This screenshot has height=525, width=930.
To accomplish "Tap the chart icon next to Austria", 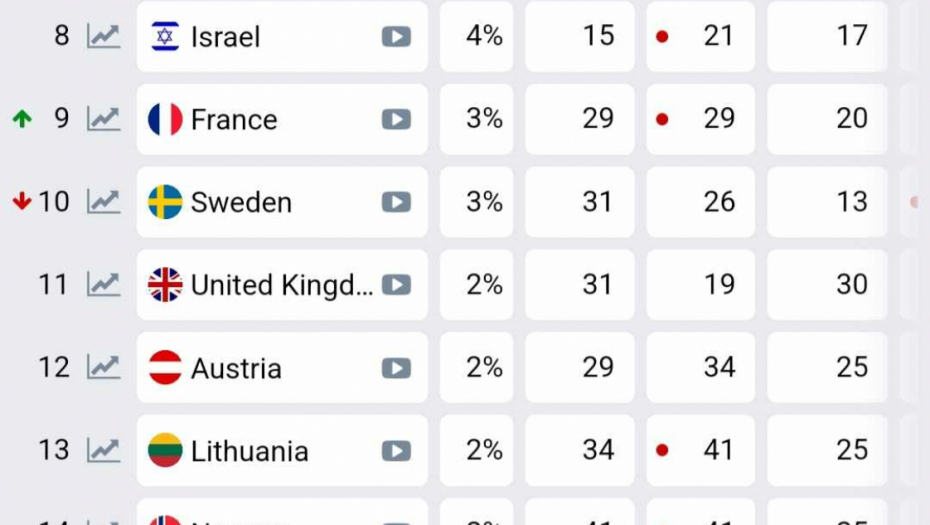I will pos(103,367).
